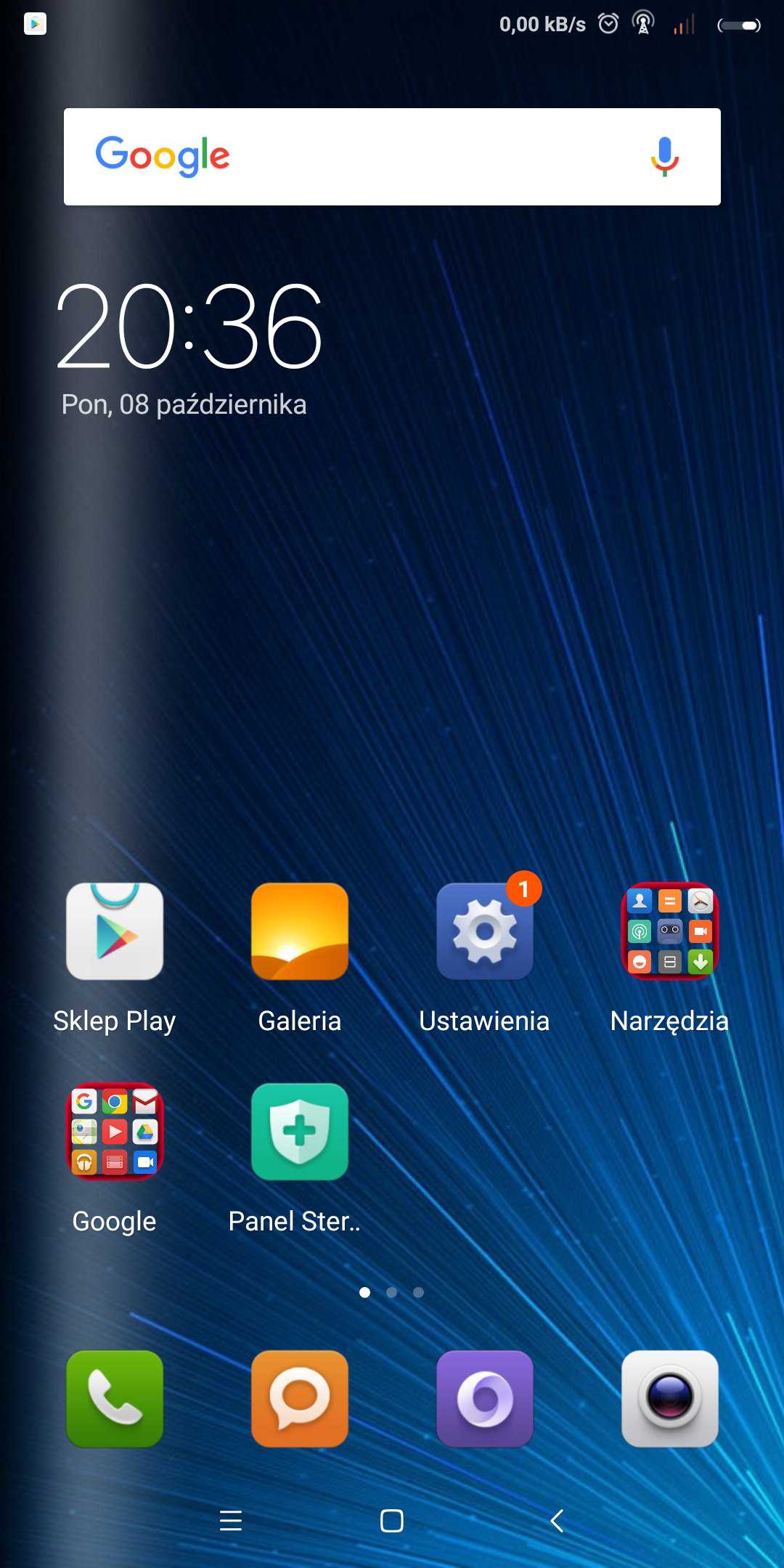The width and height of the screenshot is (784, 1568).
Task: Launch Panel Ster.. security app
Action: coord(300,1132)
